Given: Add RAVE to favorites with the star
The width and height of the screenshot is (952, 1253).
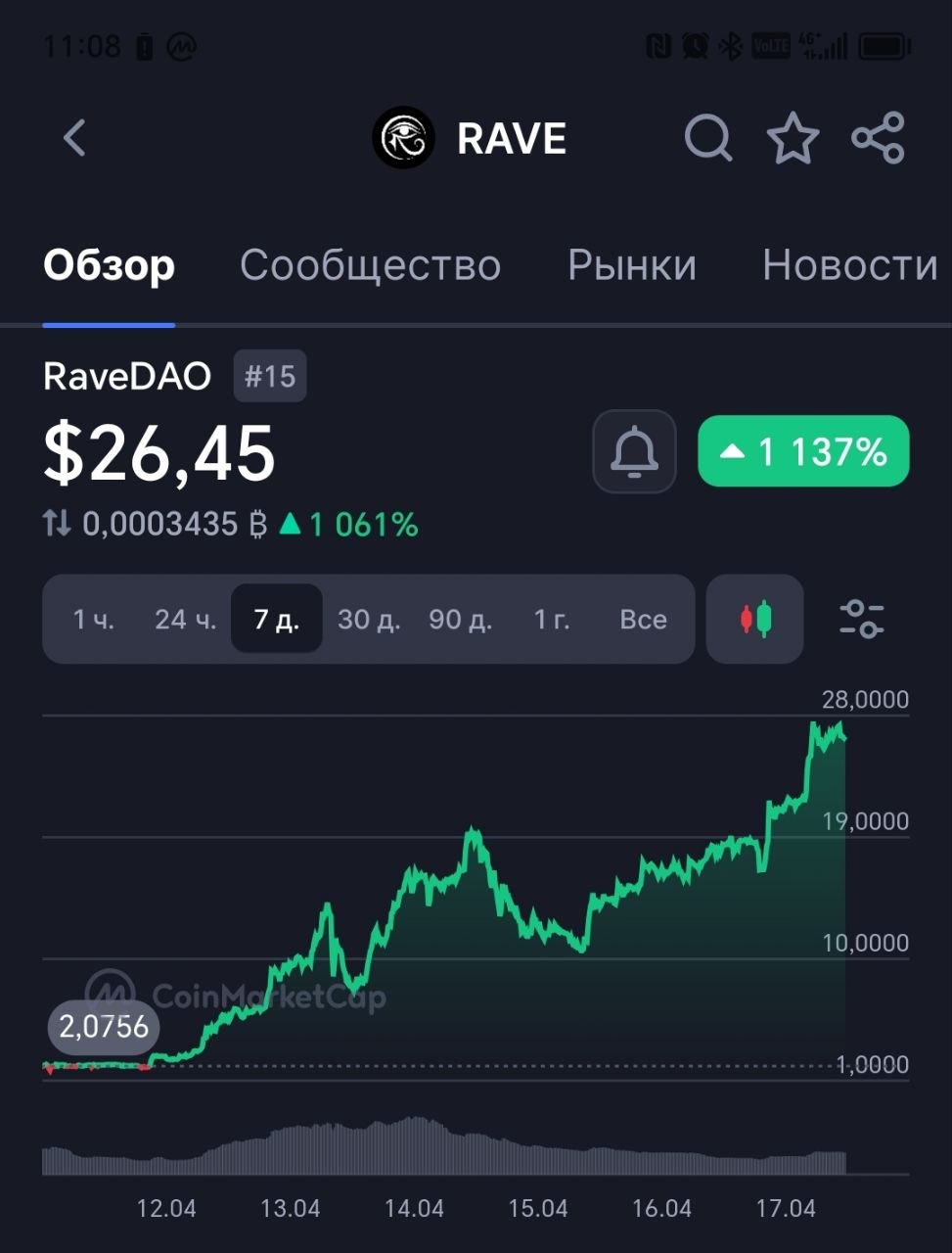Looking at the screenshot, I should [793, 138].
